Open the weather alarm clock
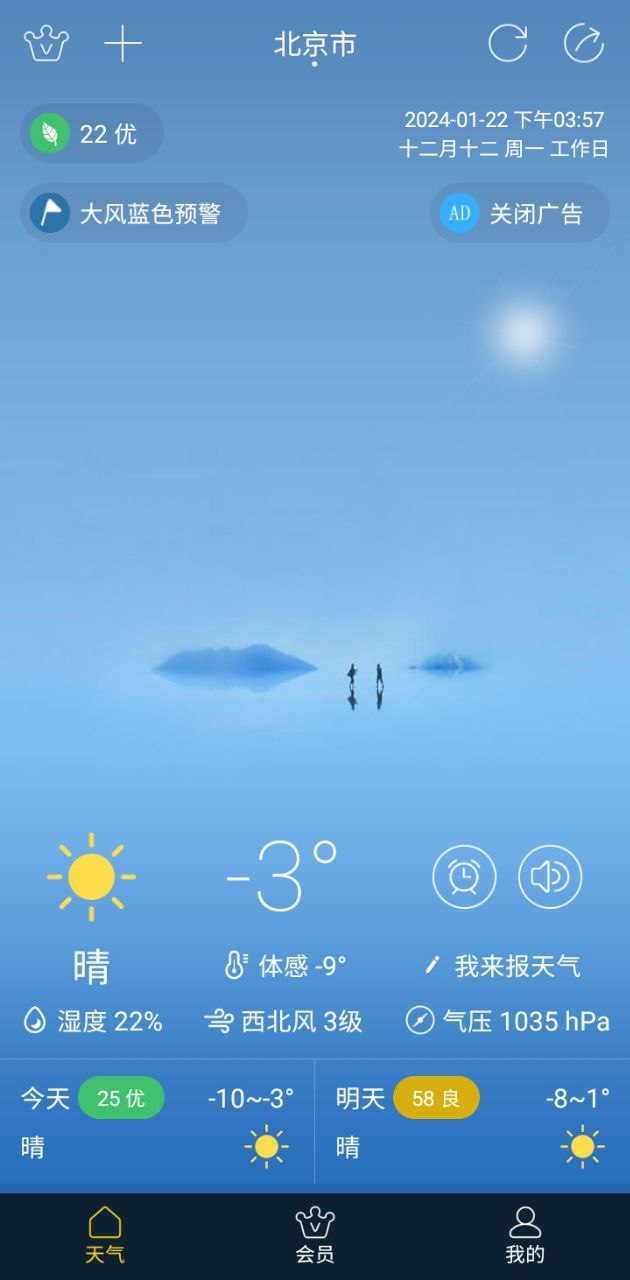The width and height of the screenshot is (630, 1280). pos(464,877)
